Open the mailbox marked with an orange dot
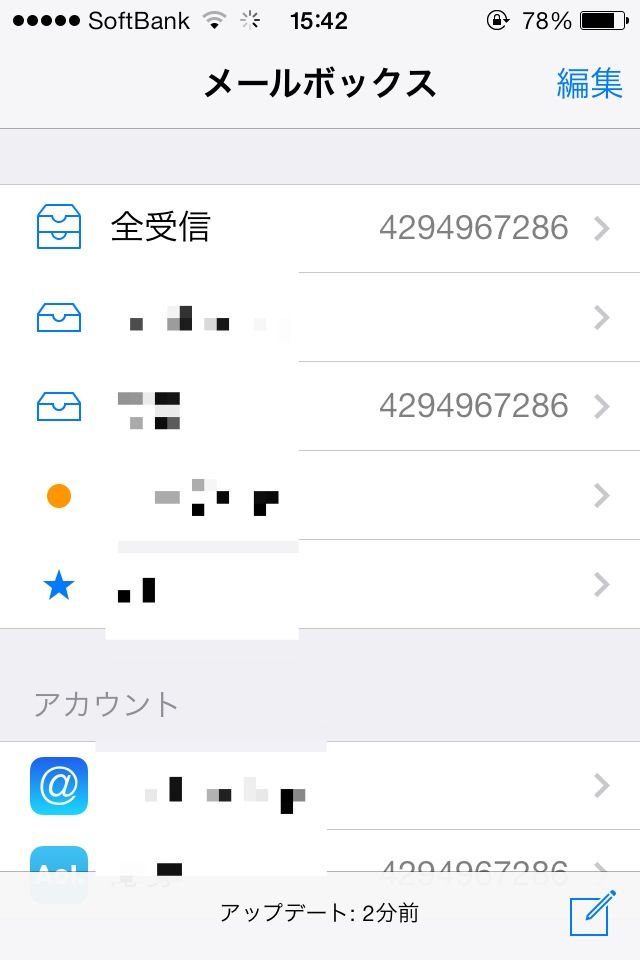This screenshot has width=640, height=960. pos(320,496)
